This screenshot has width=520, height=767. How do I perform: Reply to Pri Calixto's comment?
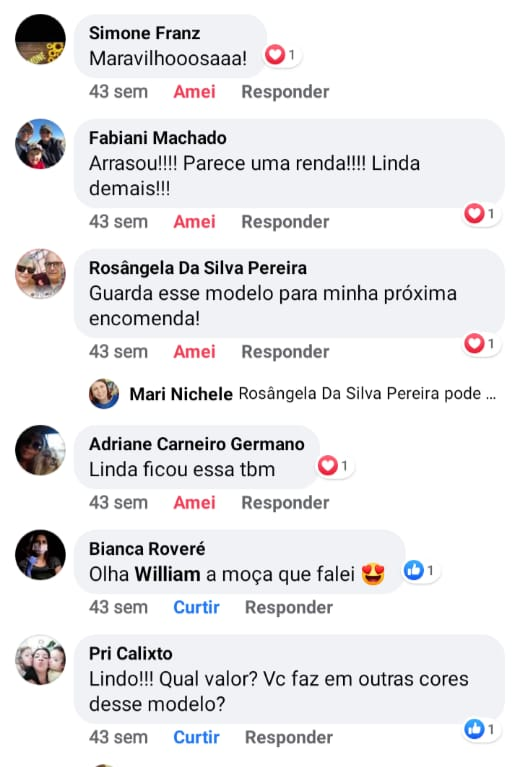[x=289, y=738]
